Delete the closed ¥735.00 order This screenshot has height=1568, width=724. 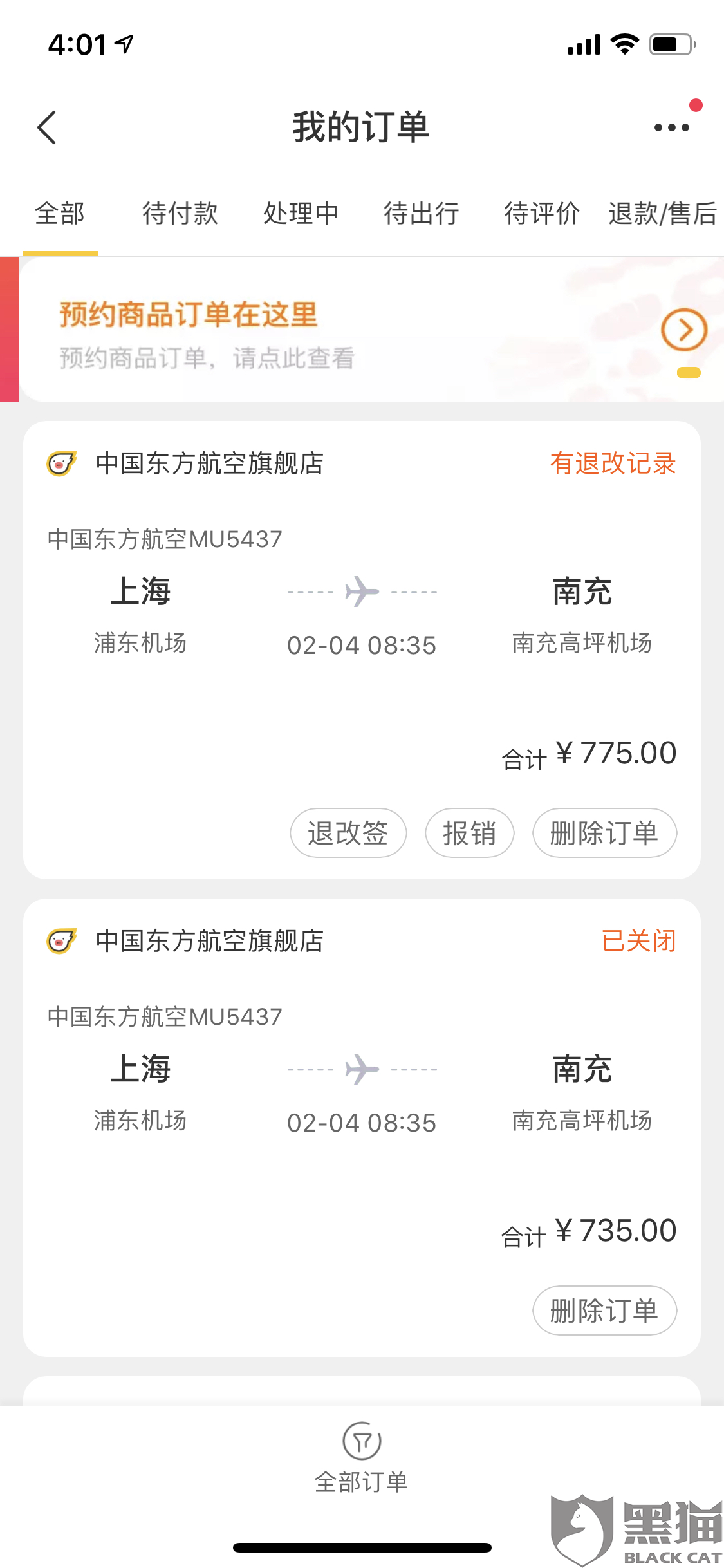click(x=604, y=1311)
